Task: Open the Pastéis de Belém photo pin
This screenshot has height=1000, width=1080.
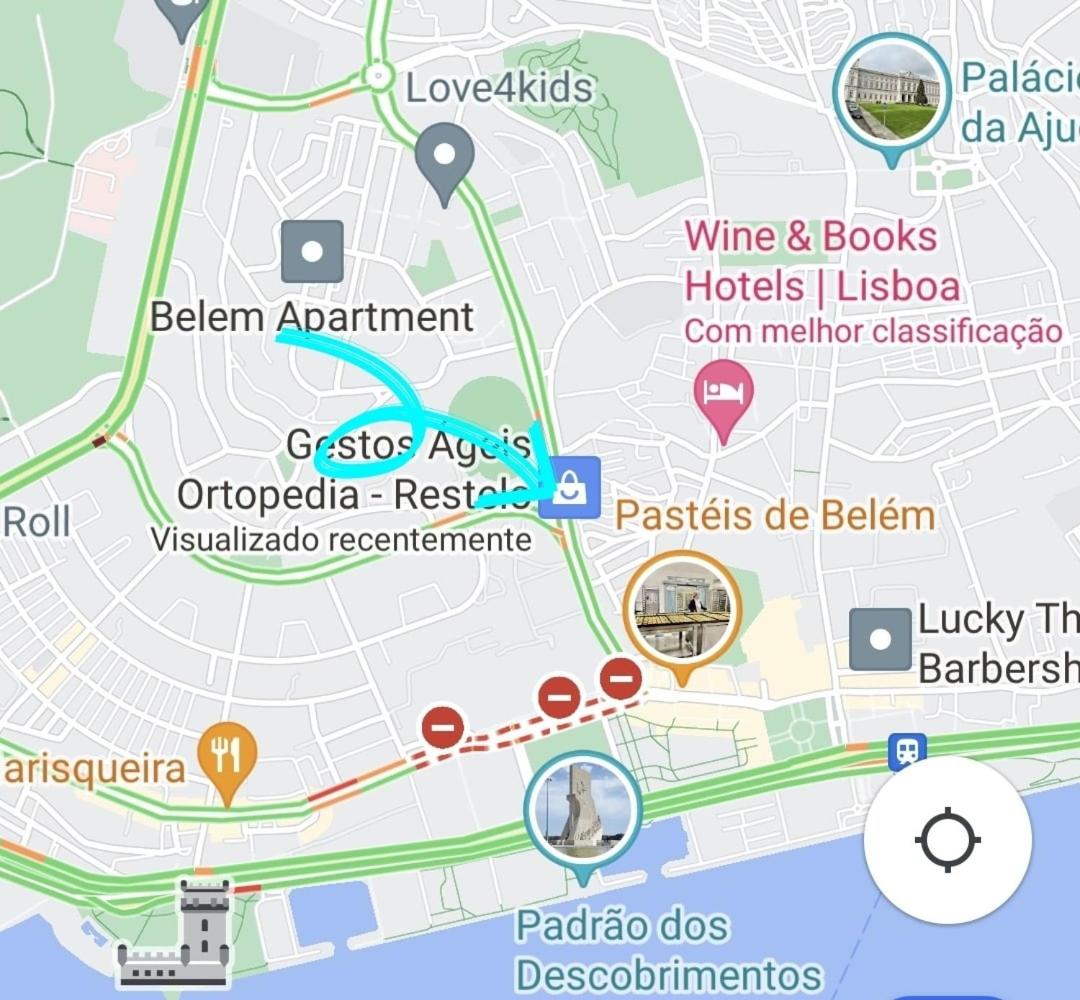Action: 683,611
